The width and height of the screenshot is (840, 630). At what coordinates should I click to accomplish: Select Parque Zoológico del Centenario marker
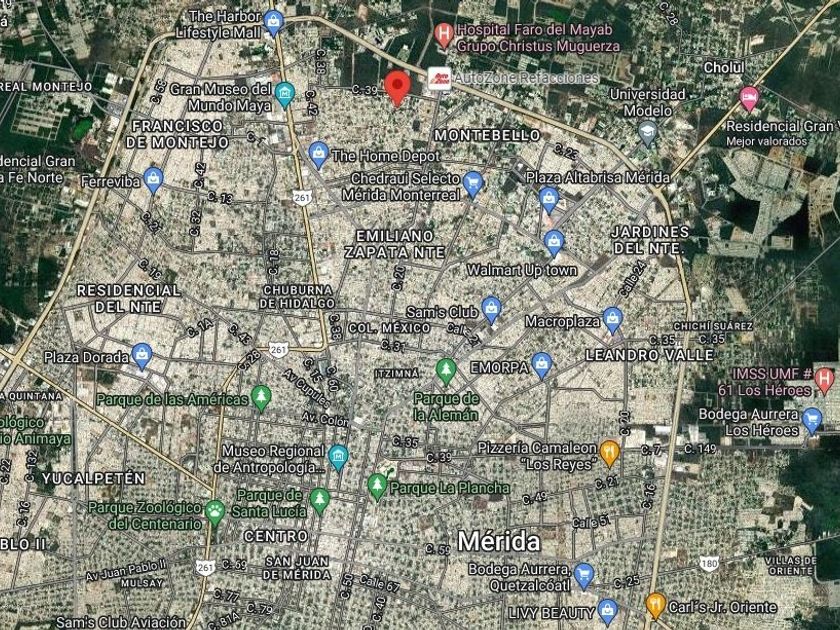click(x=215, y=512)
